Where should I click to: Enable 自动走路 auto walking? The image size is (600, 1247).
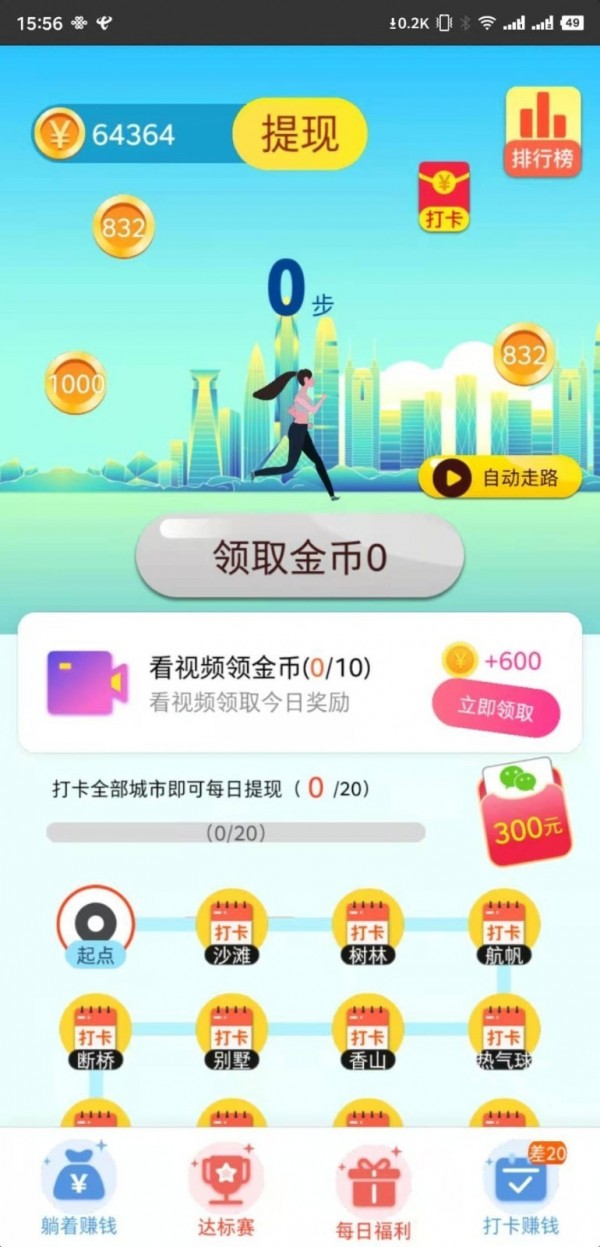(500, 478)
